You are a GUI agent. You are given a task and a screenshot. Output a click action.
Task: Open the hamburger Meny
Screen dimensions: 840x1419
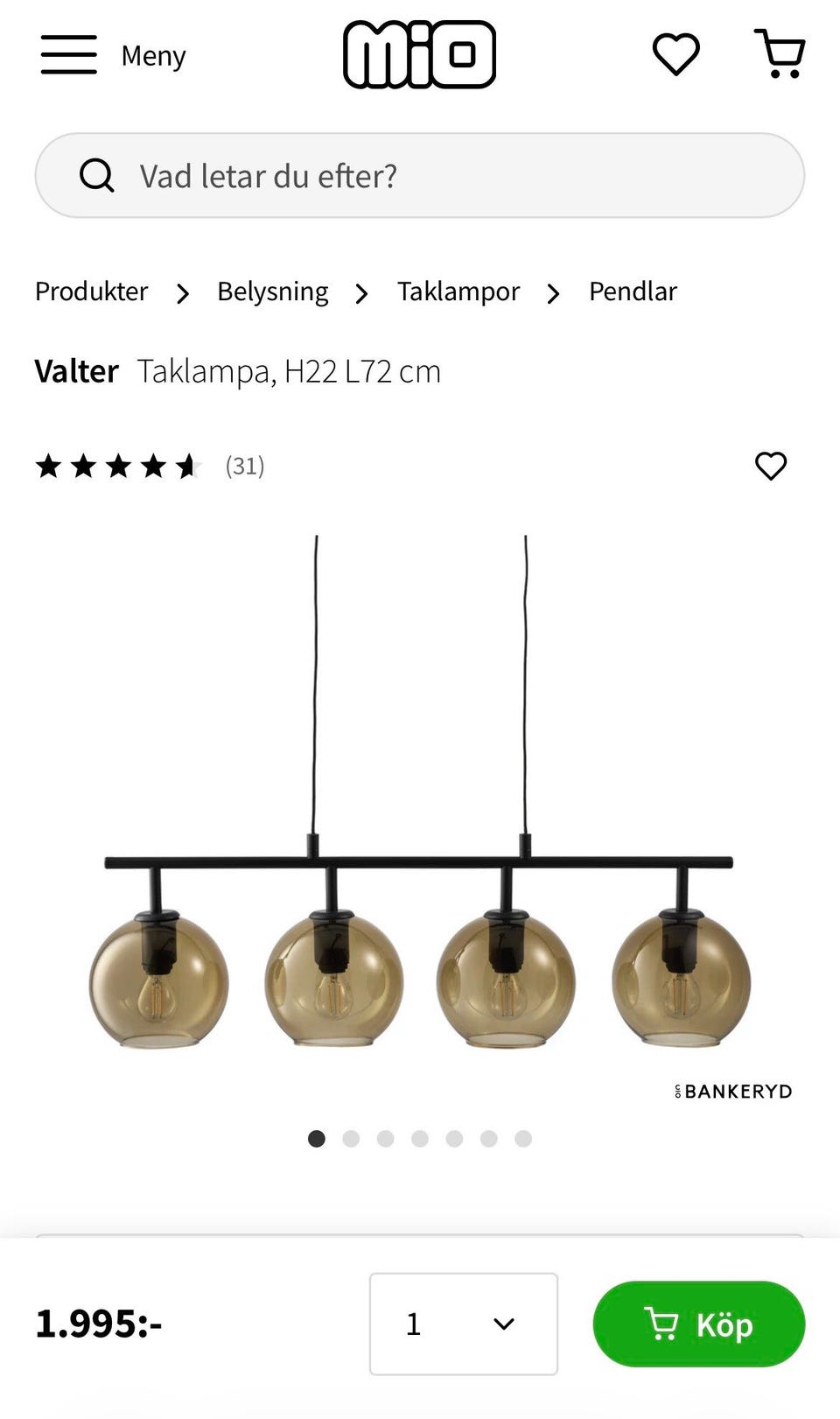click(x=68, y=54)
